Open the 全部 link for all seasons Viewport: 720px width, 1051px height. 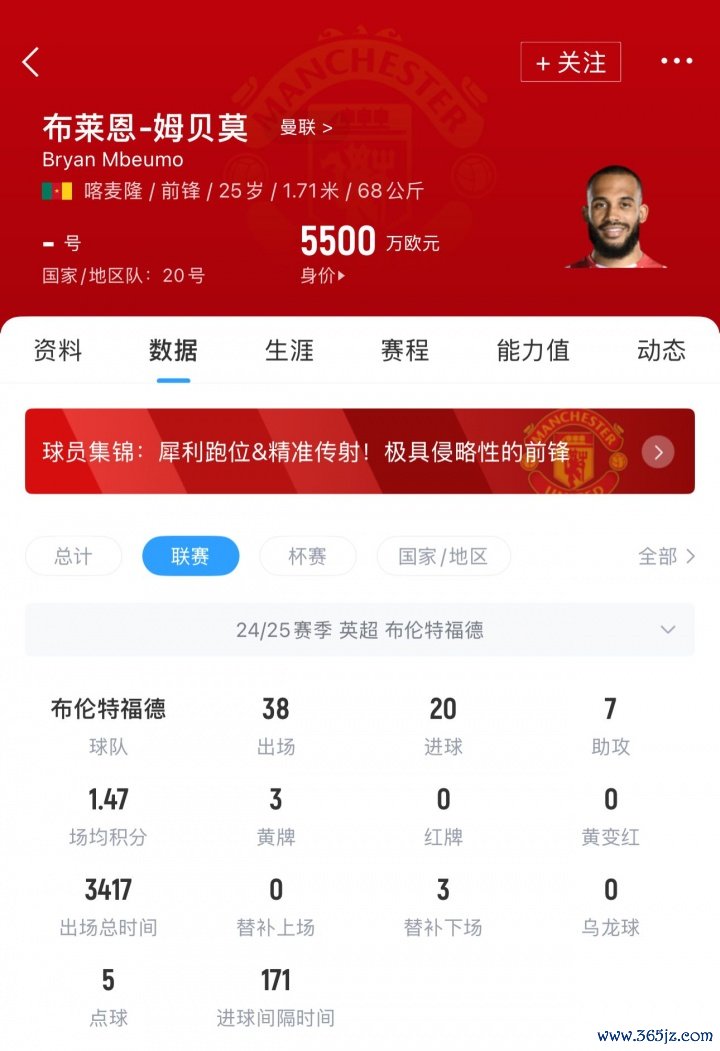pos(666,556)
